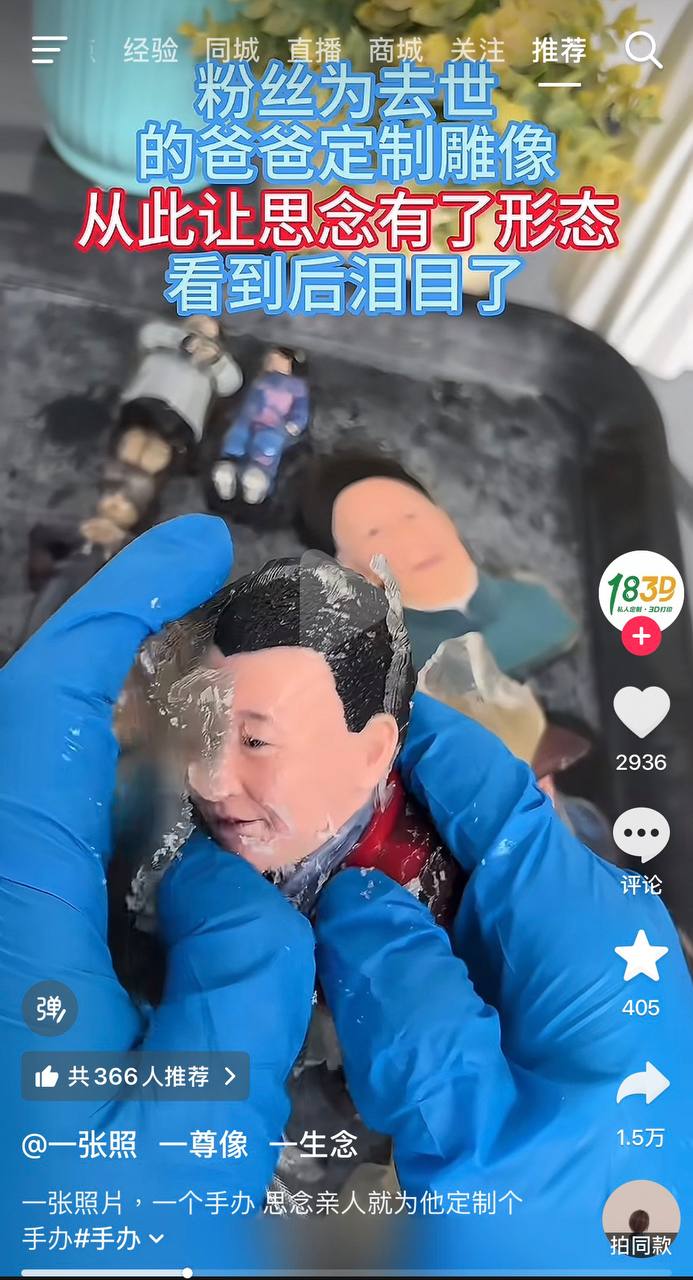Open the search magnifier
The width and height of the screenshot is (693, 1280).
coord(643,49)
